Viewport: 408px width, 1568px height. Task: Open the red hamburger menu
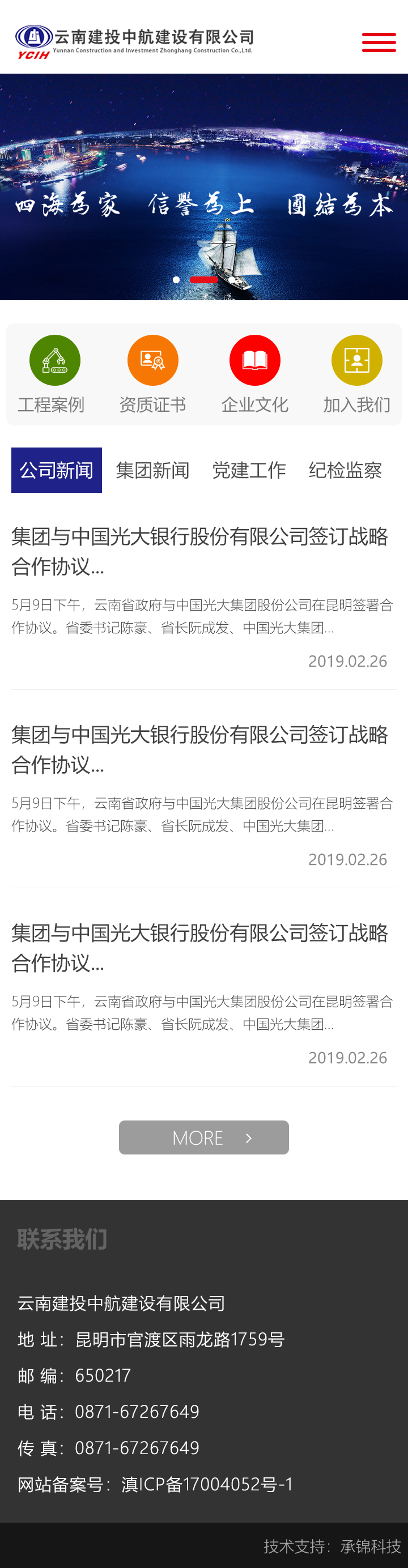379,42
